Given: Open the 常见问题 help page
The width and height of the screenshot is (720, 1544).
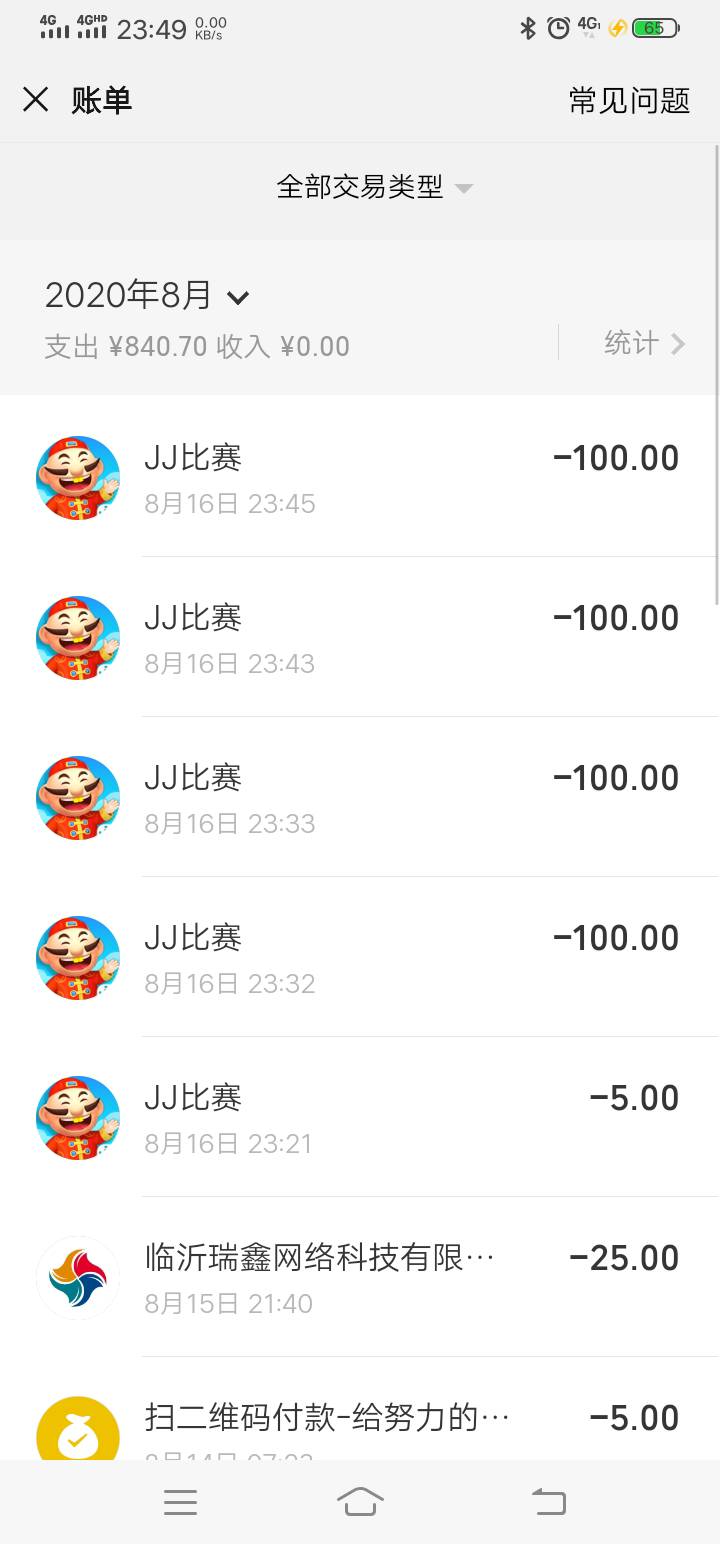Looking at the screenshot, I should [x=628, y=100].
